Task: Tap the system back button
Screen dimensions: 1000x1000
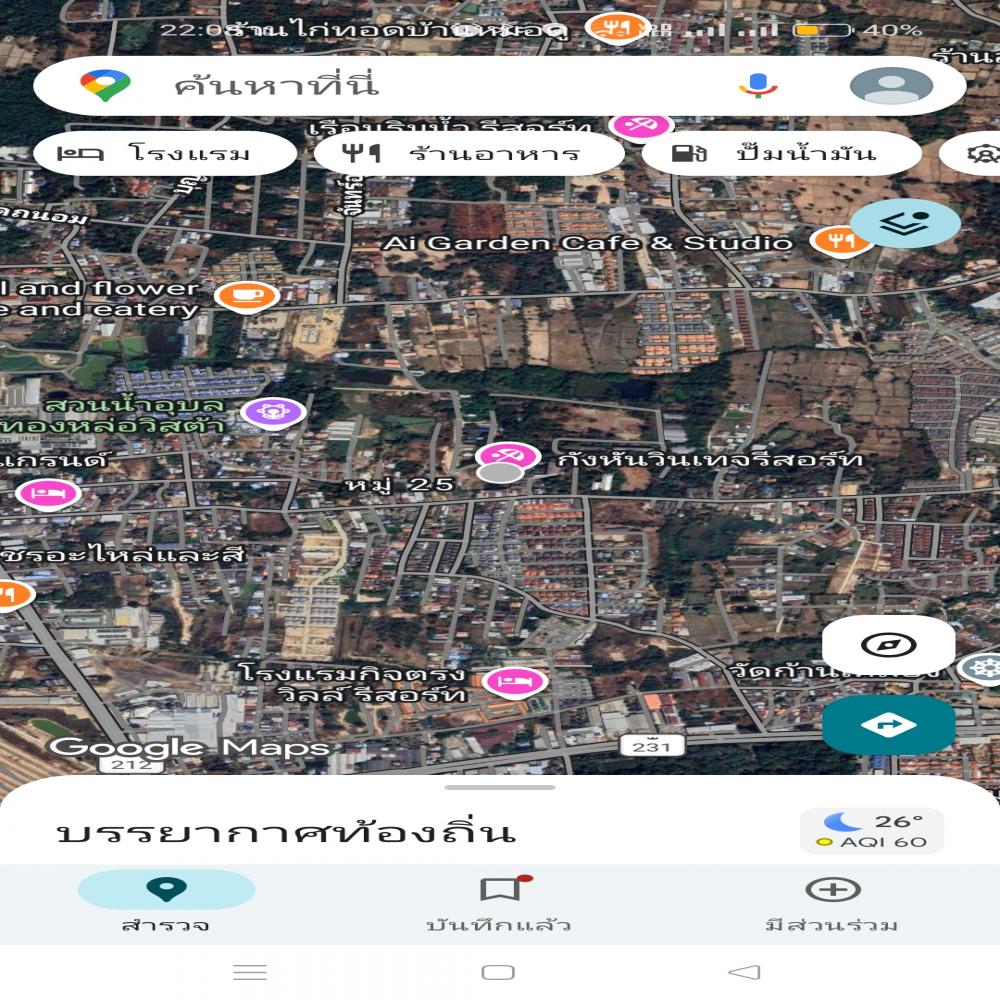Action: 744,972
